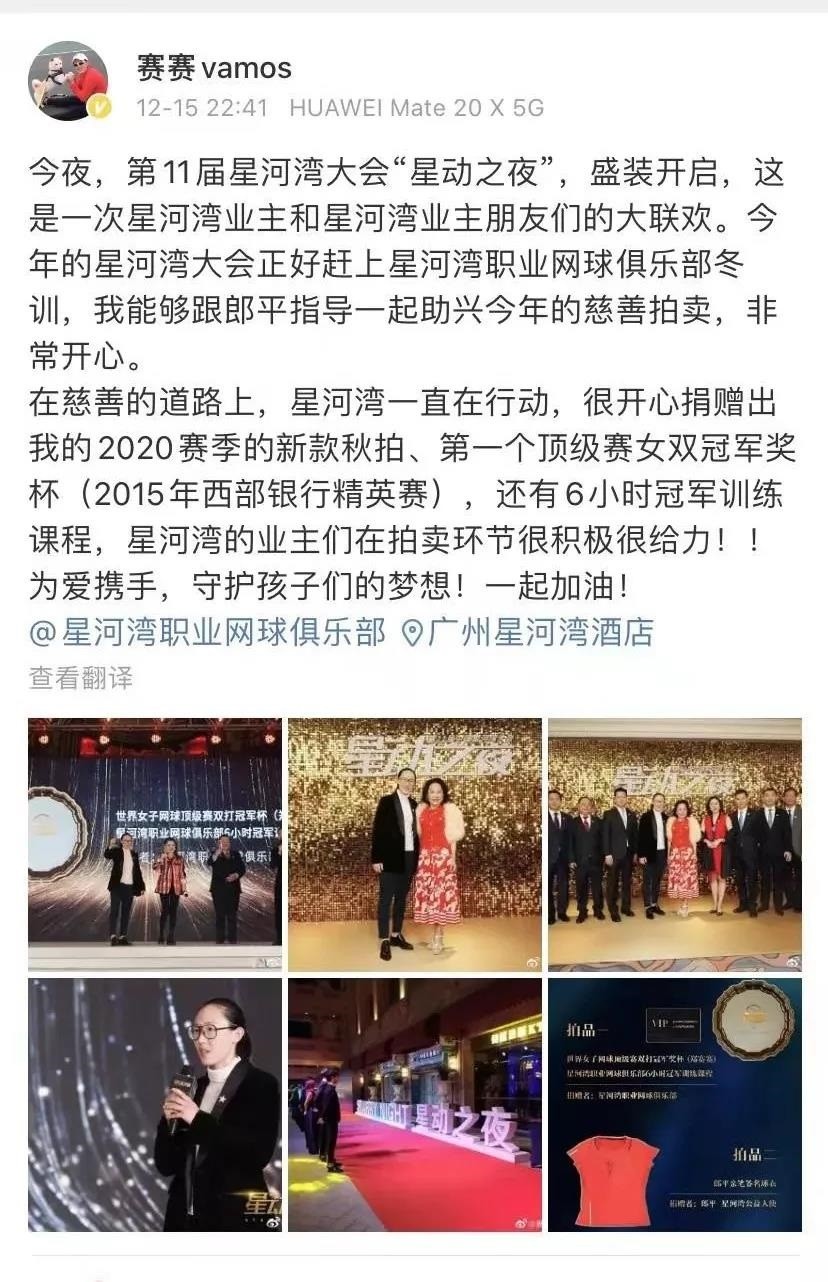The height and width of the screenshot is (1282, 828).
Task: View the stage auction ceremony photo
Action: click(155, 844)
